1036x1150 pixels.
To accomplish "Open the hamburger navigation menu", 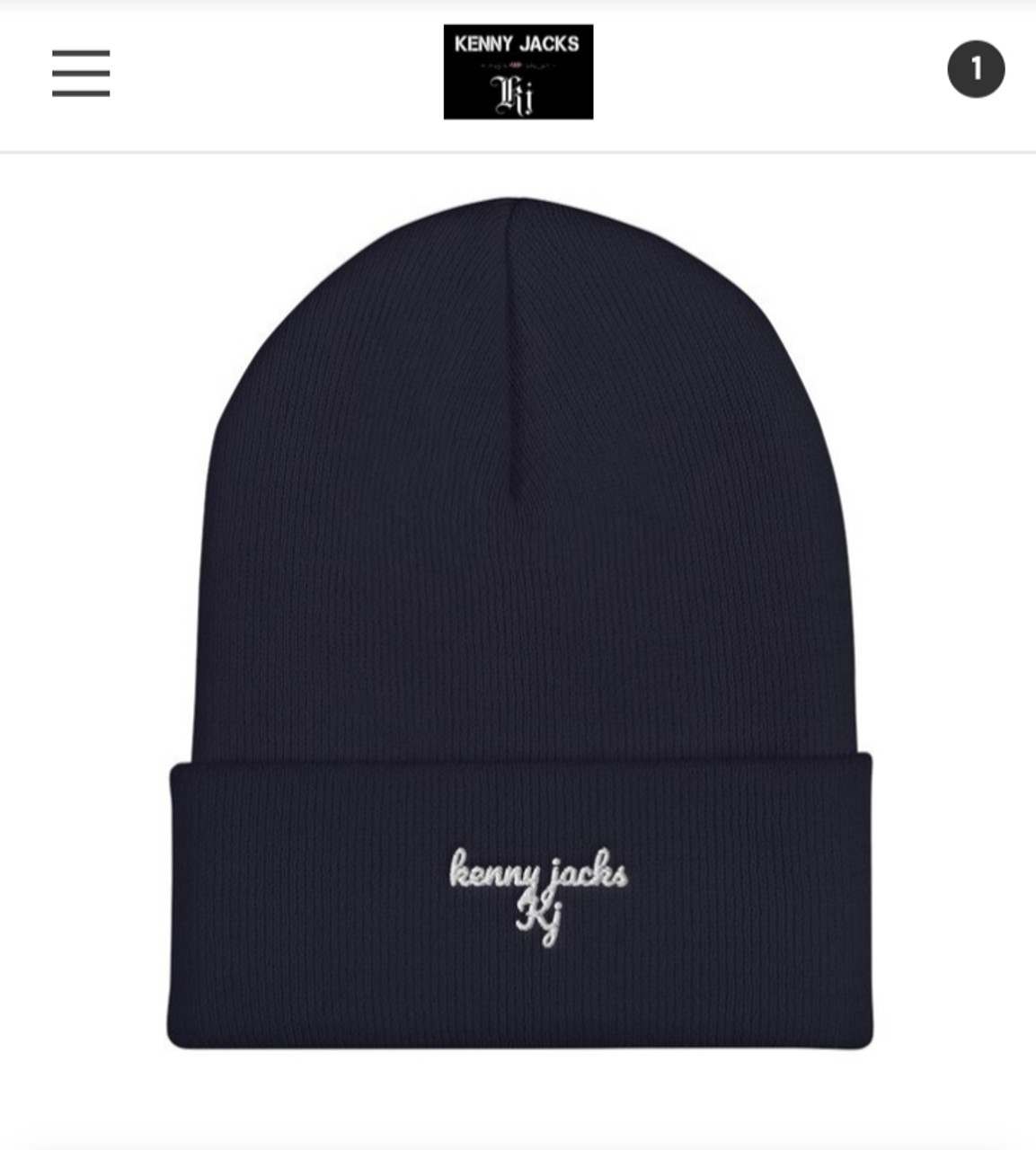I will coord(81,73).
